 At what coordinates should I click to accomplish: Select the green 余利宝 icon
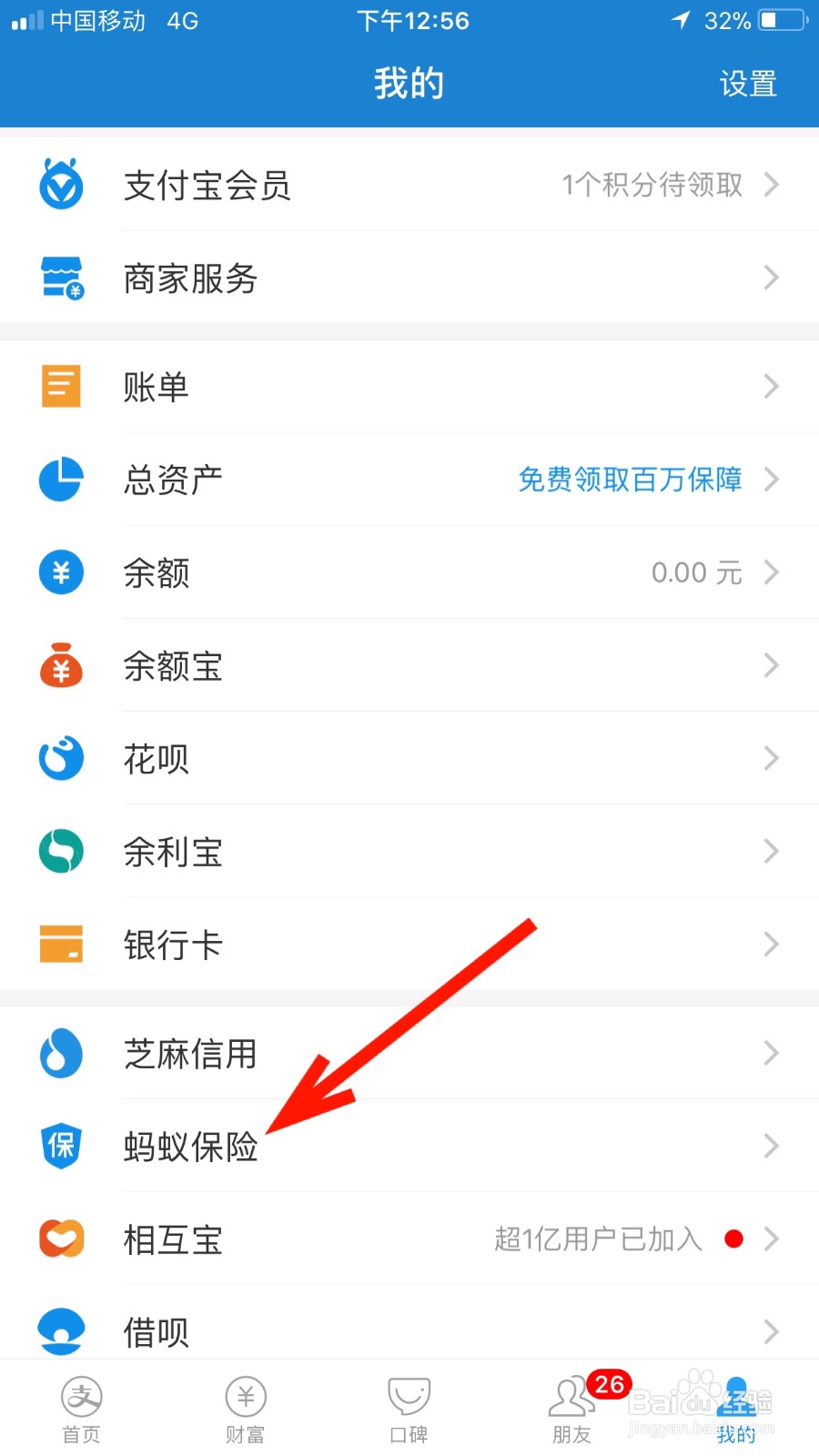click(61, 851)
